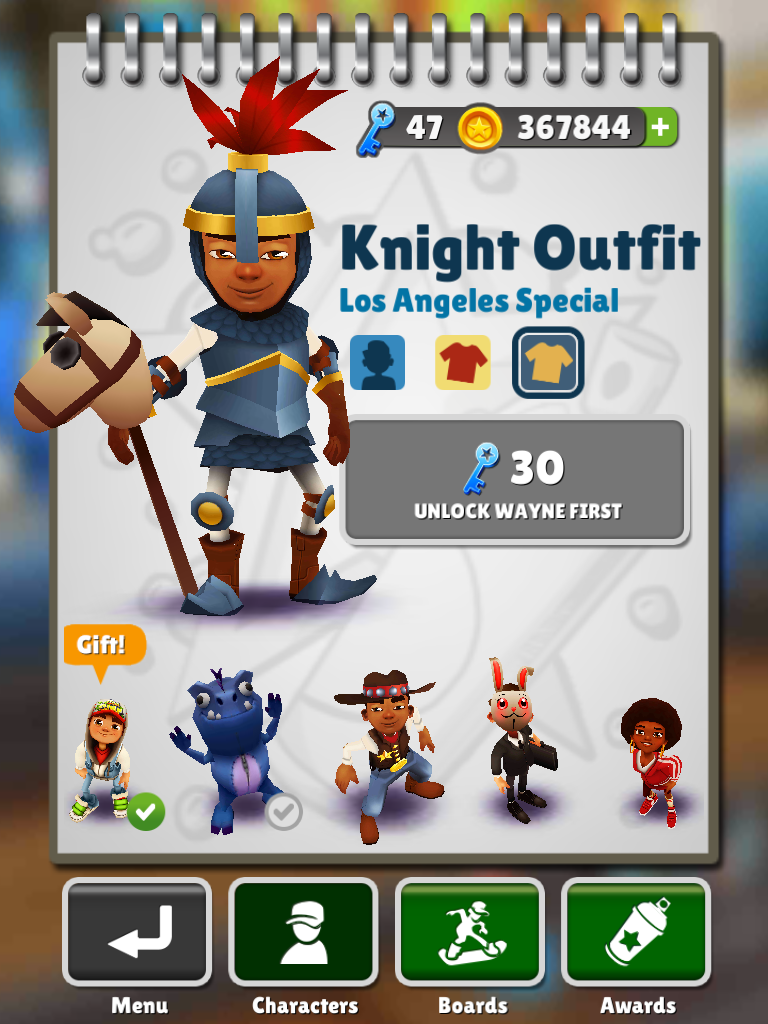Tap the green plus to buy coins
768x1024 pixels.
click(x=660, y=128)
